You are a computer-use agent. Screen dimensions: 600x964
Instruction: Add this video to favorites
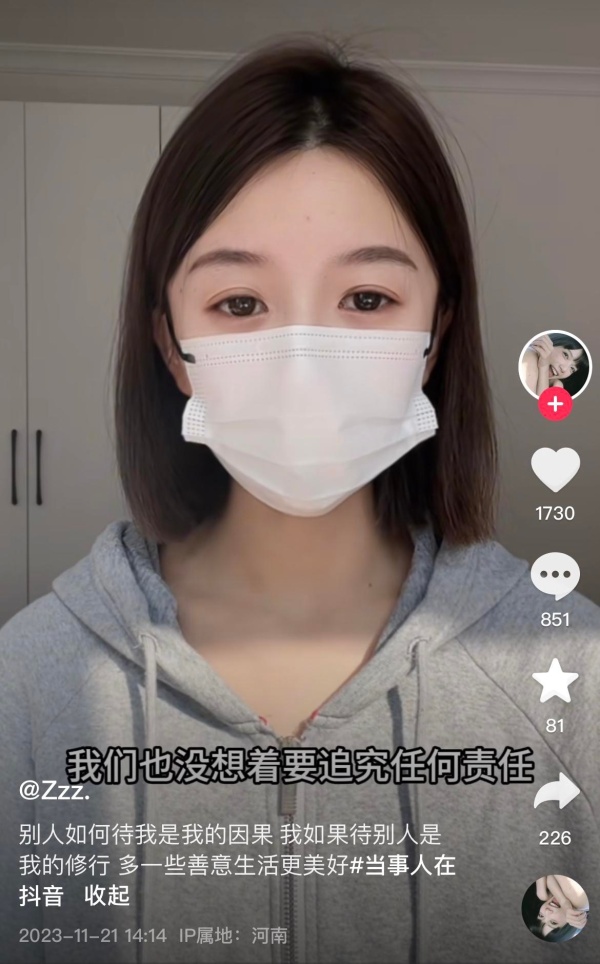point(555,681)
